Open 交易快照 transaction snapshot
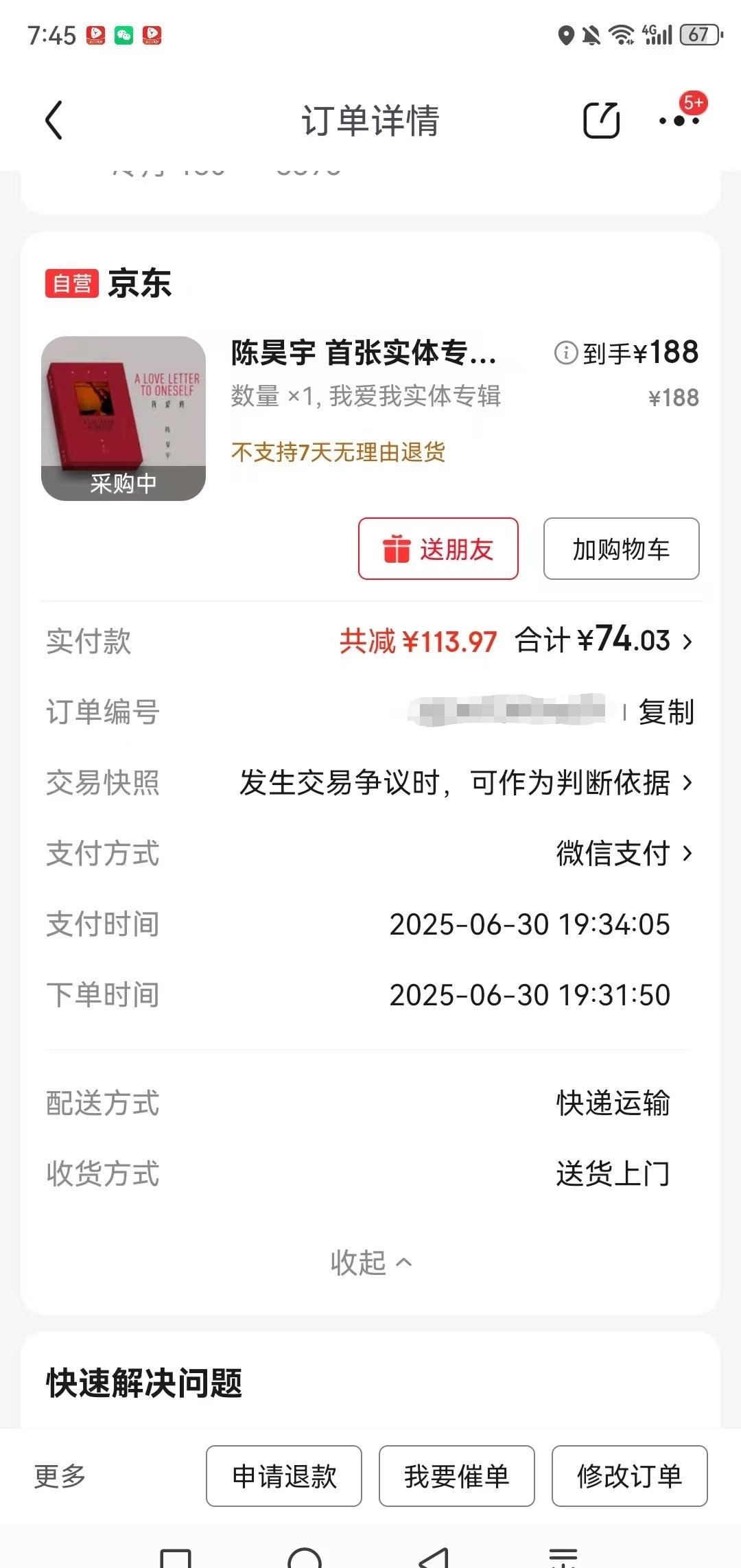This screenshot has height=1568, width=741. coord(370,782)
